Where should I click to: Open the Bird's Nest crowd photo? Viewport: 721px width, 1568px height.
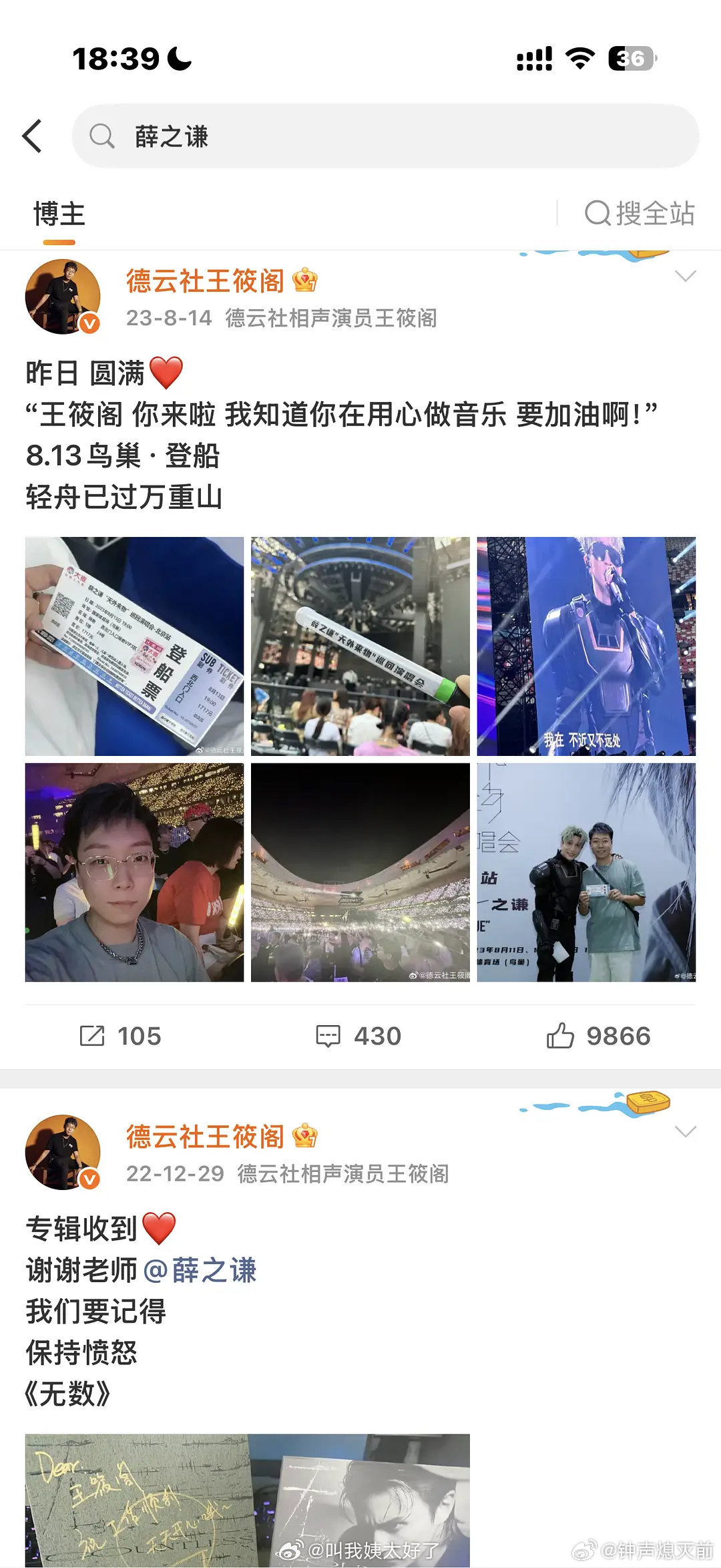click(x=359, y=871)
